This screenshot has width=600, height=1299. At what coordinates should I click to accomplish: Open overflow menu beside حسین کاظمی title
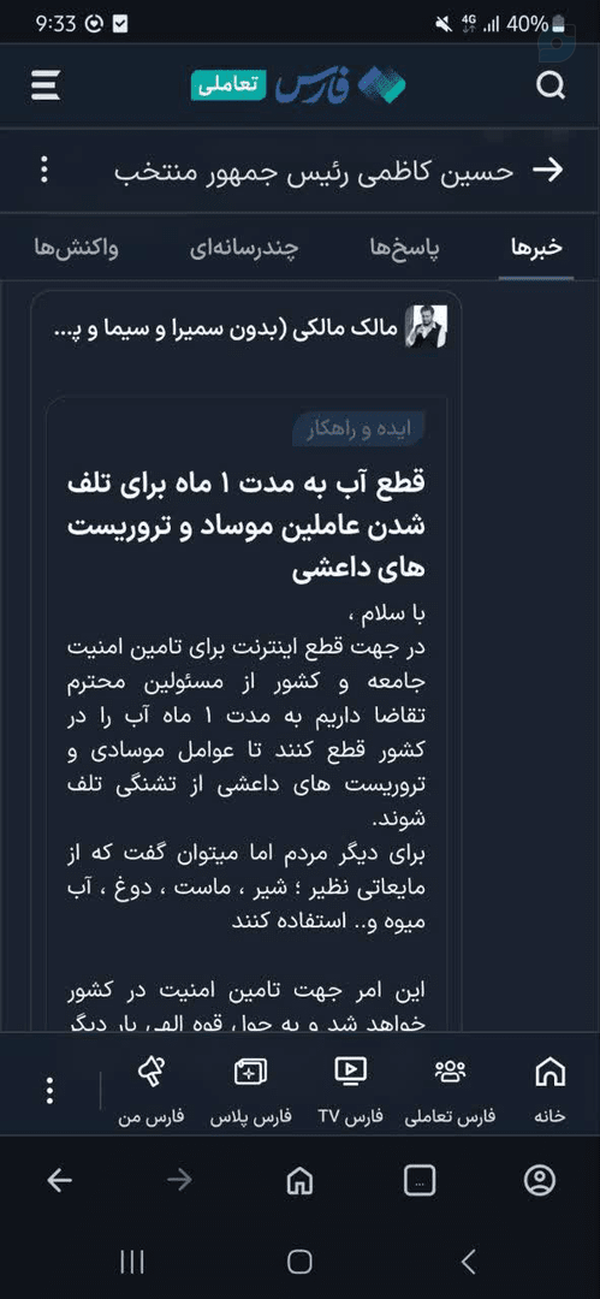pyautogui.click(x=44, y=170)
